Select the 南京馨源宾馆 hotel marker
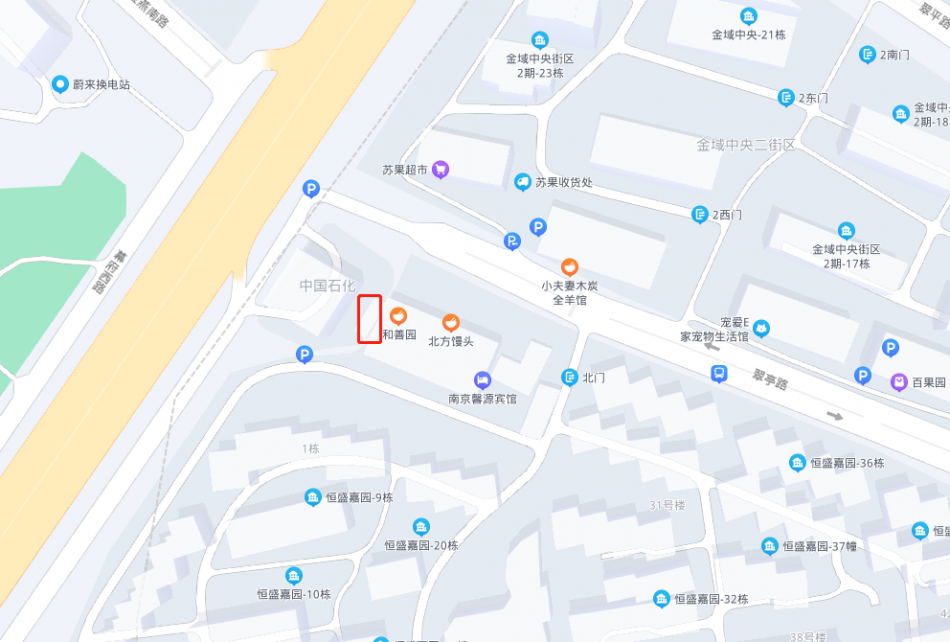This screenshot has height=642, width=950. 483,380
